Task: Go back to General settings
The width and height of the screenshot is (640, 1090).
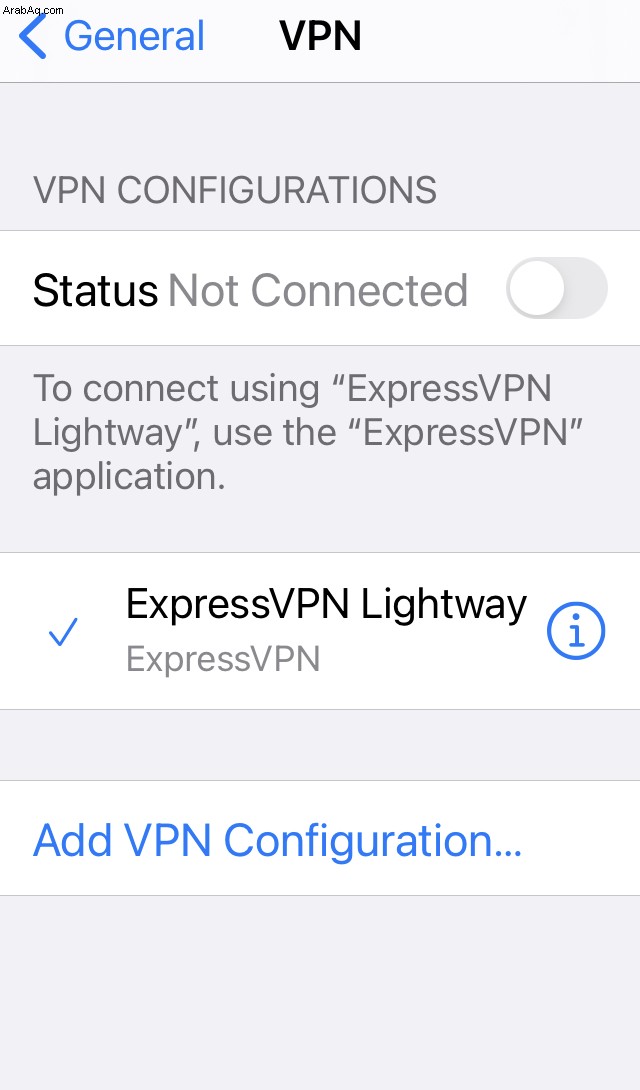Action: (112, 37)
